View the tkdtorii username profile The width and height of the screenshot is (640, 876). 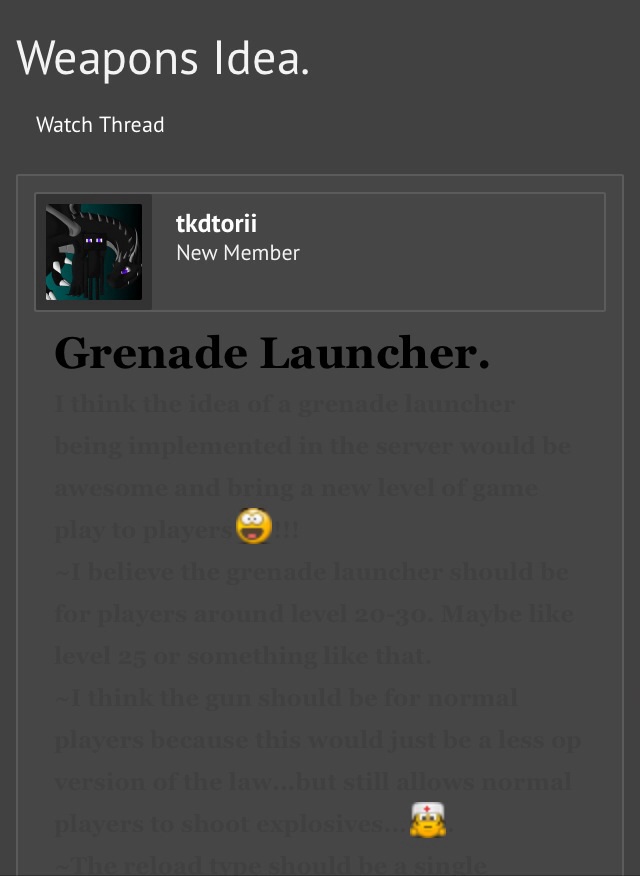(216, 224)
